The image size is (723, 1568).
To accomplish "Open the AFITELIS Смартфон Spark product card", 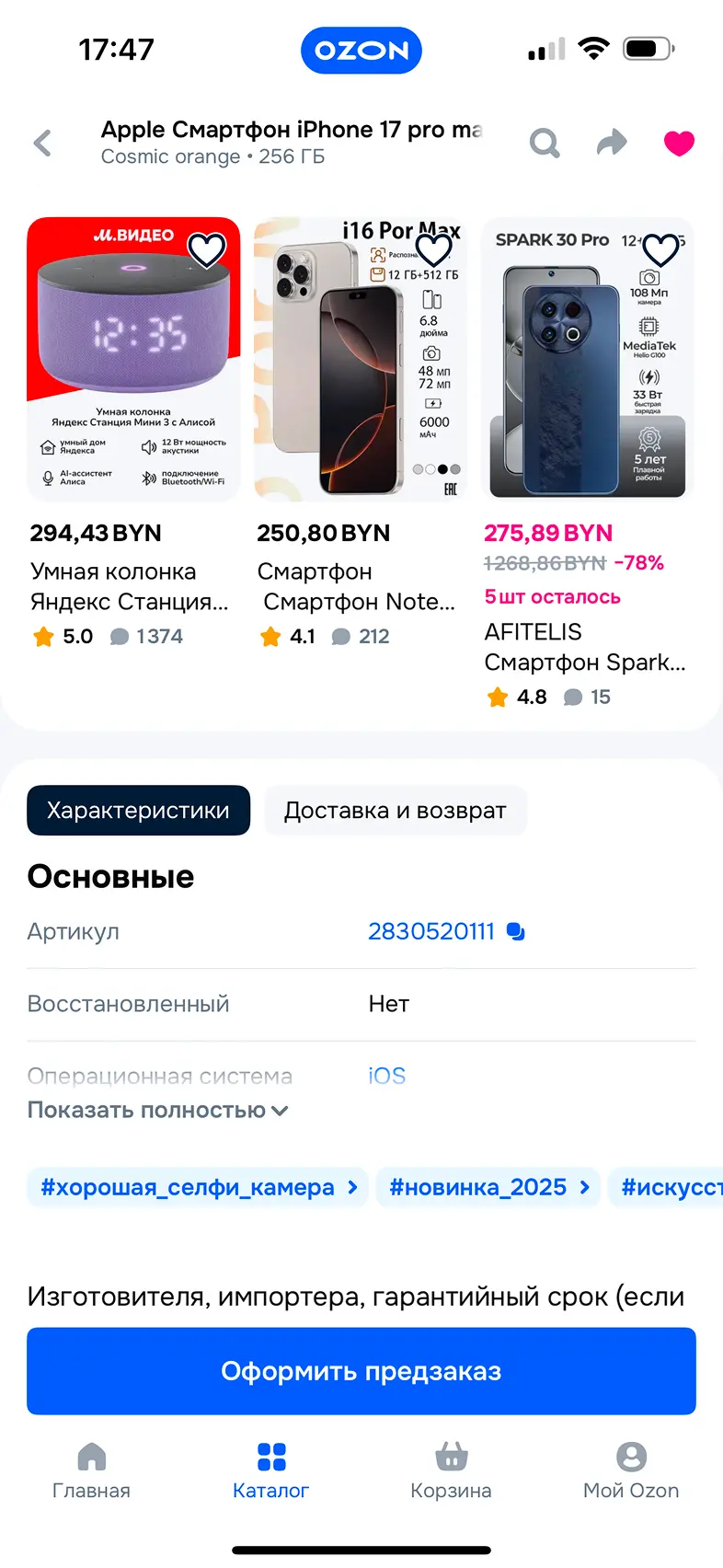I will (587, 359).
